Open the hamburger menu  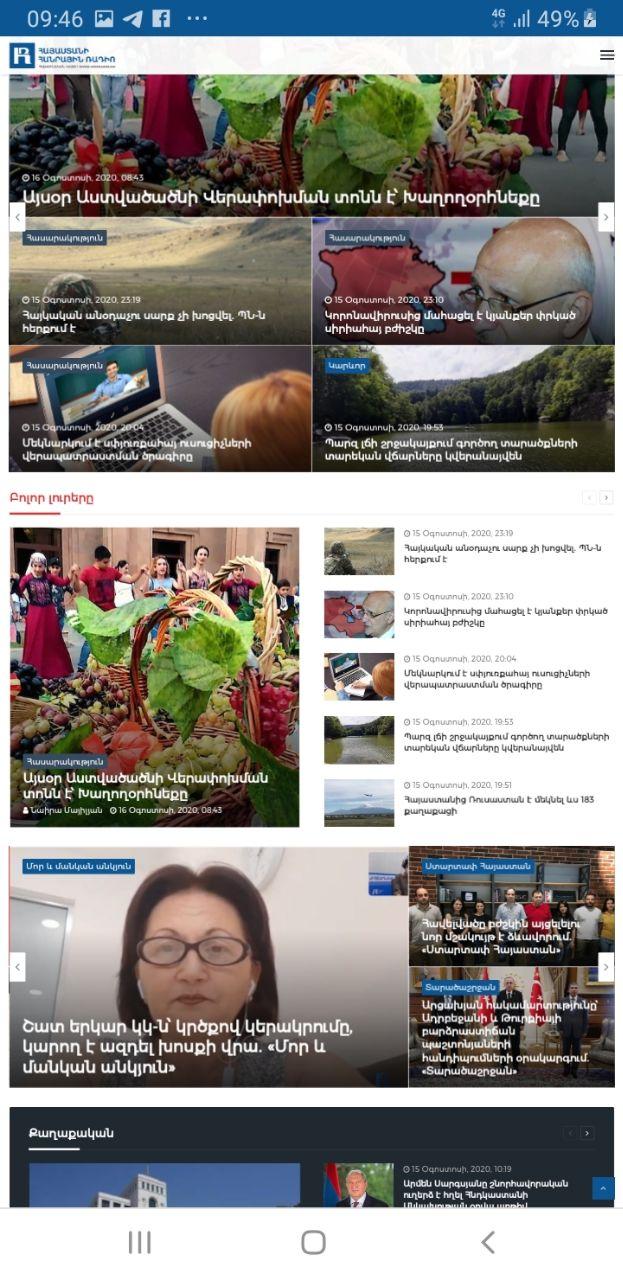tap(606, 55)
